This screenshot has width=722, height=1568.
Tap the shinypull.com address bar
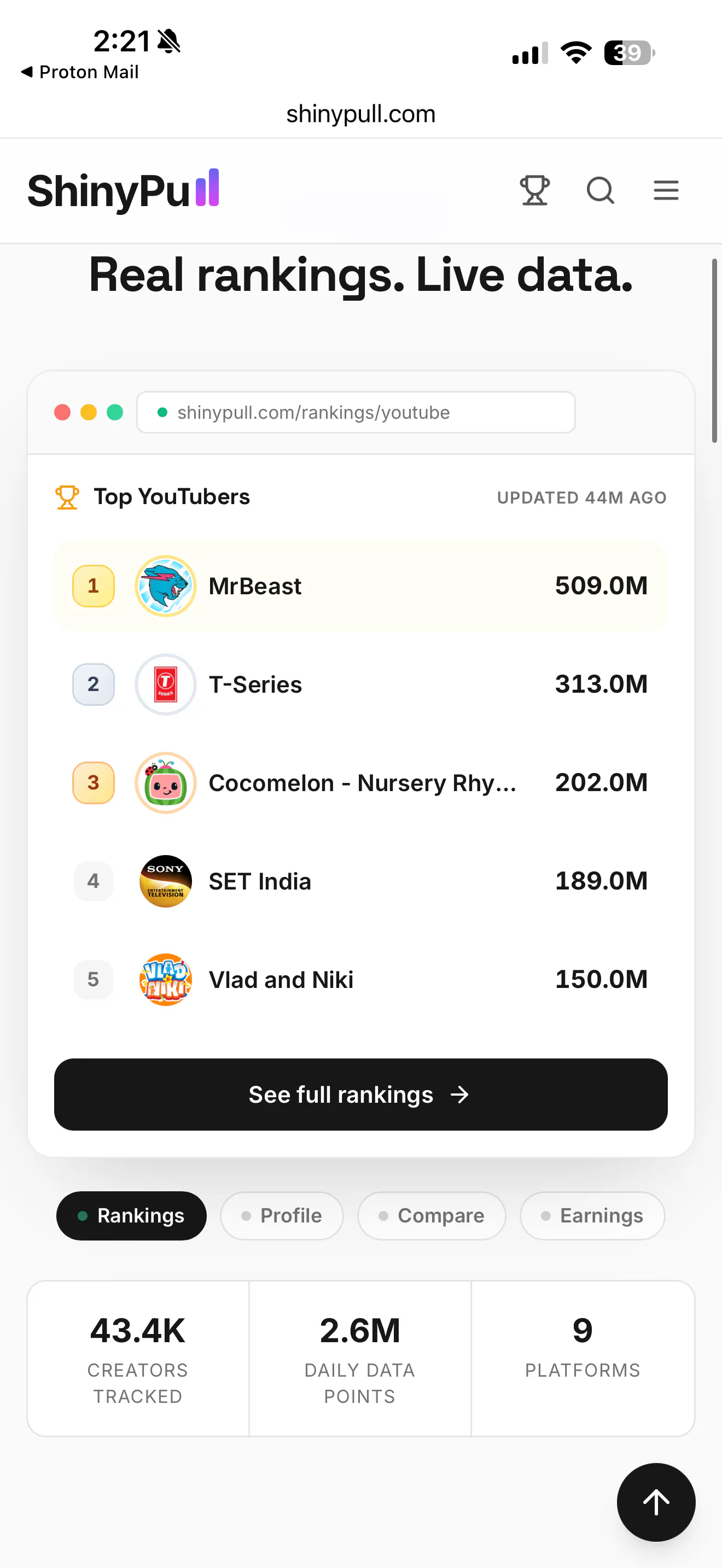pos(361,114)
